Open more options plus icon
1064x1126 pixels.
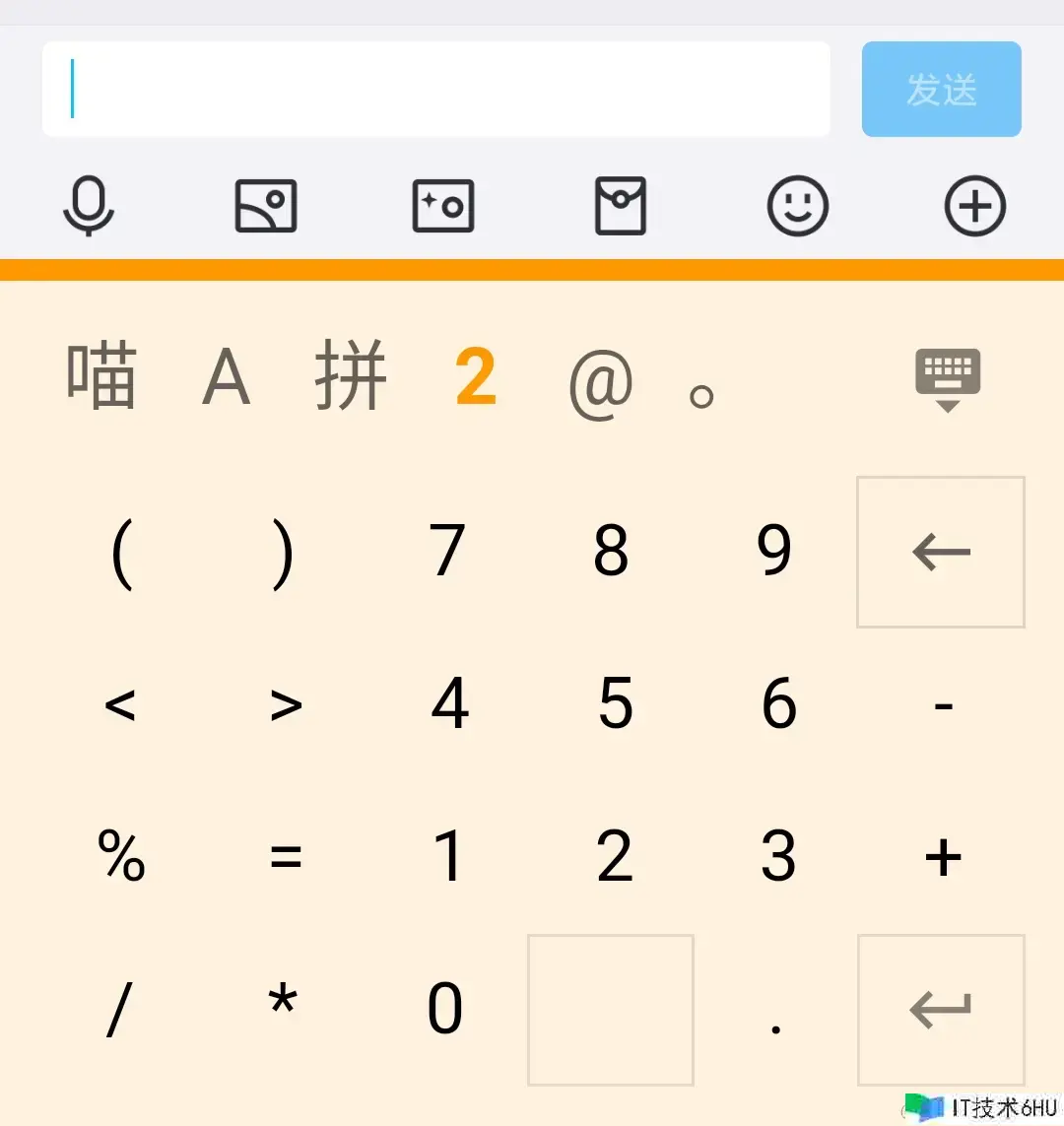[975, 206]
